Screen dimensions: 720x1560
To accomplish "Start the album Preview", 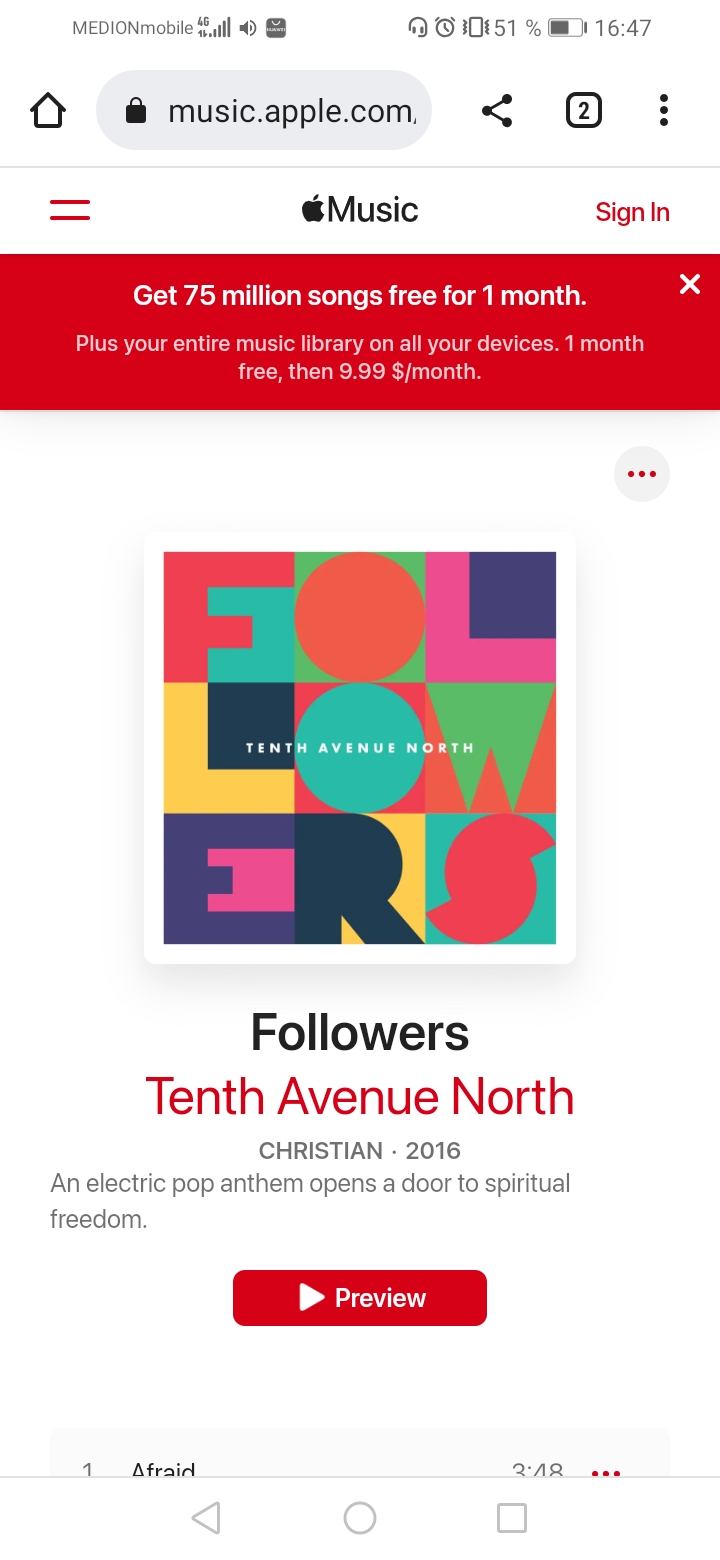I will [360, 1298].
